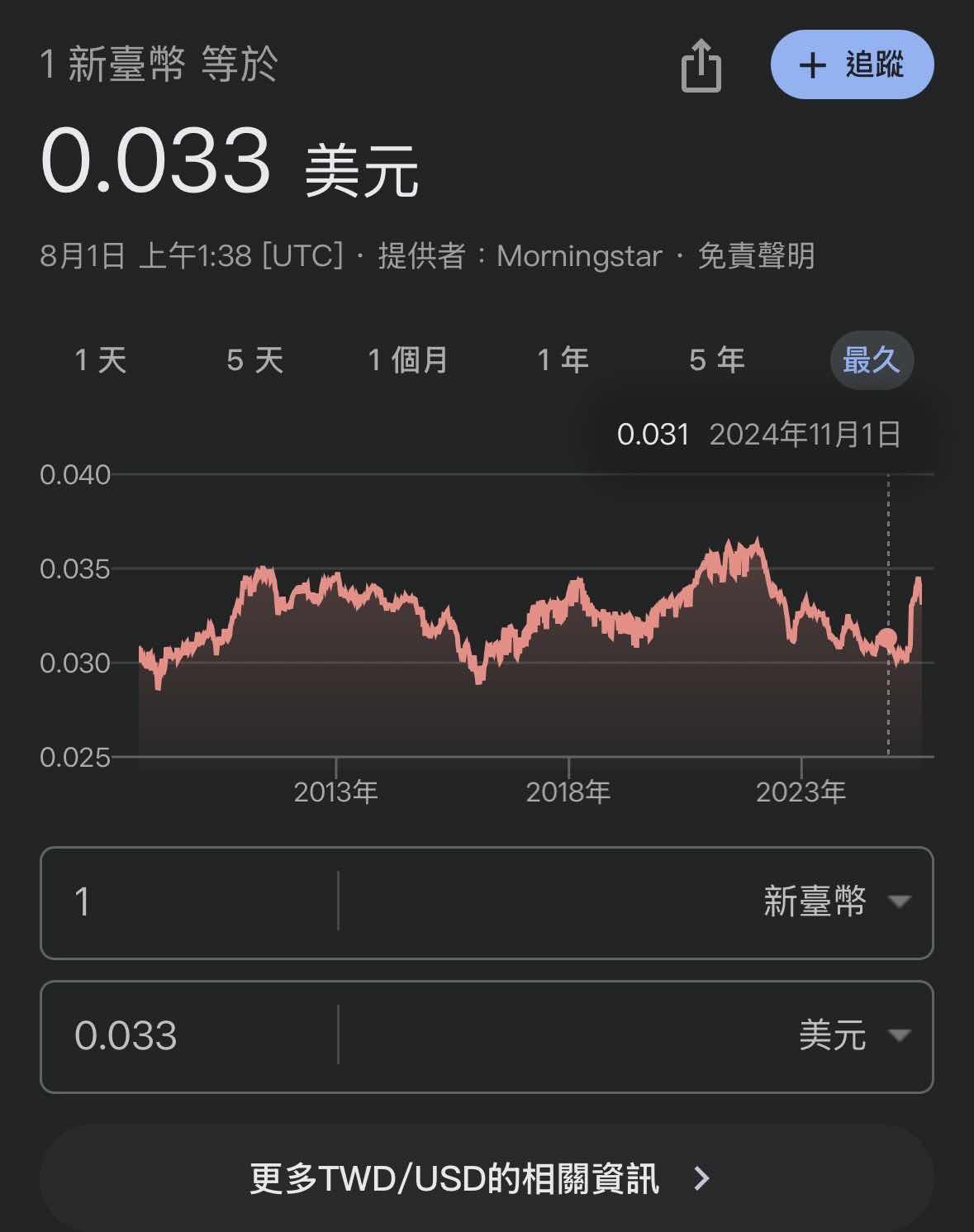Select the 5 年 chart range
This screenshot has width=974, height=1232.
(x=717, y=360)
